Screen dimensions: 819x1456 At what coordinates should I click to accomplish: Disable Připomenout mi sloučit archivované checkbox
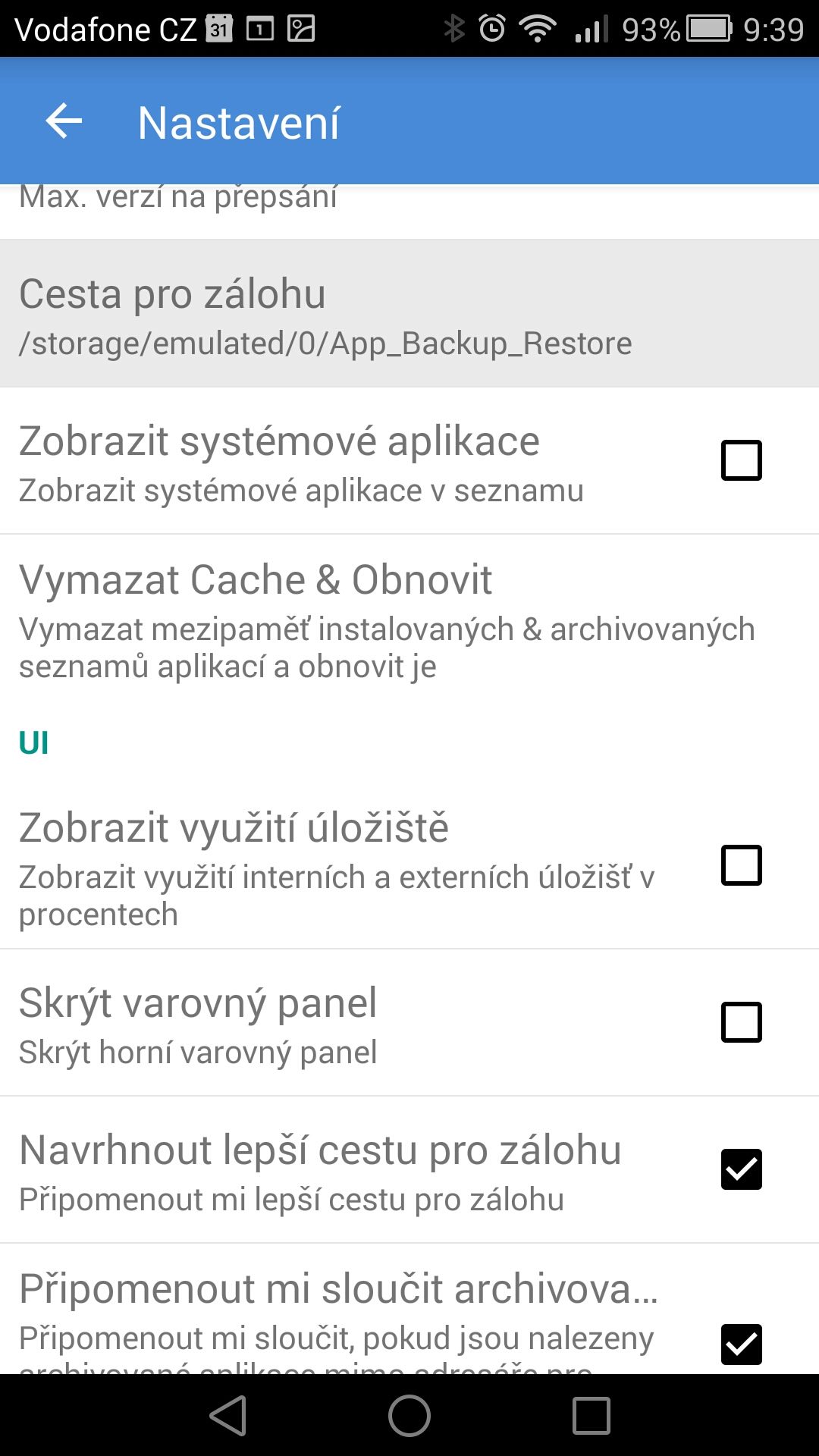[x=741, y=1344]
